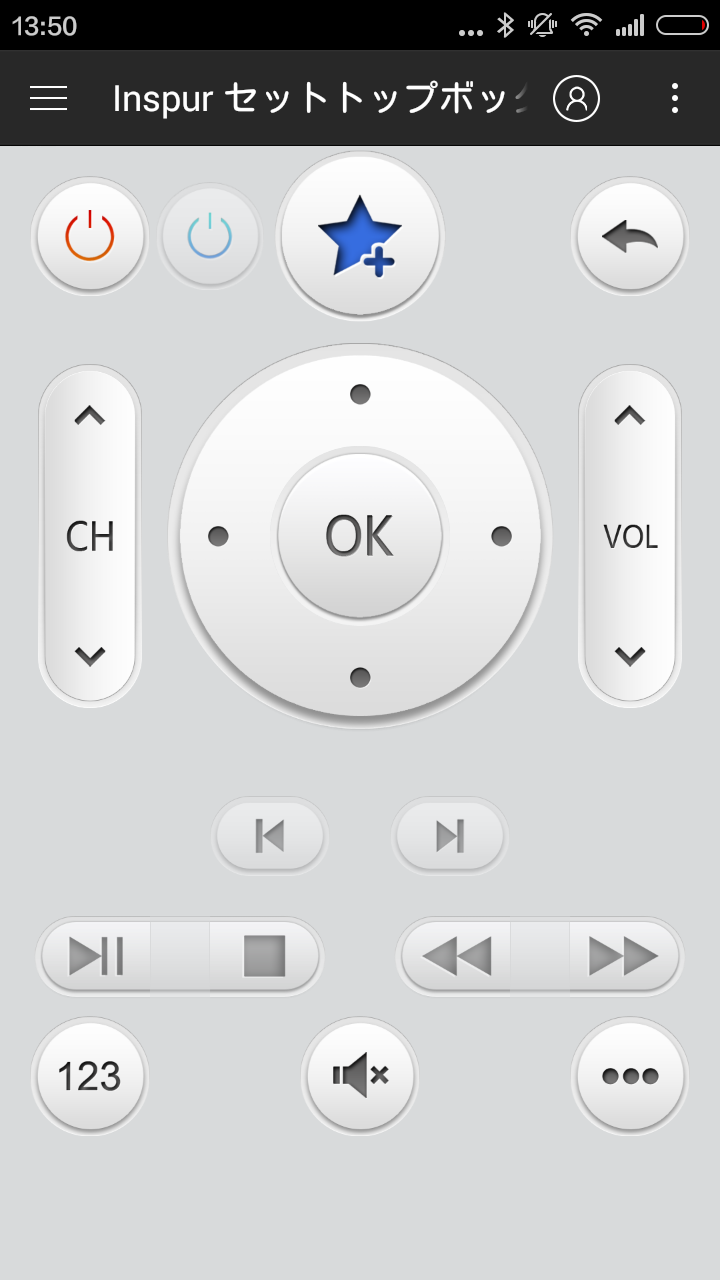Go to the previous channel down

point(90,656)
